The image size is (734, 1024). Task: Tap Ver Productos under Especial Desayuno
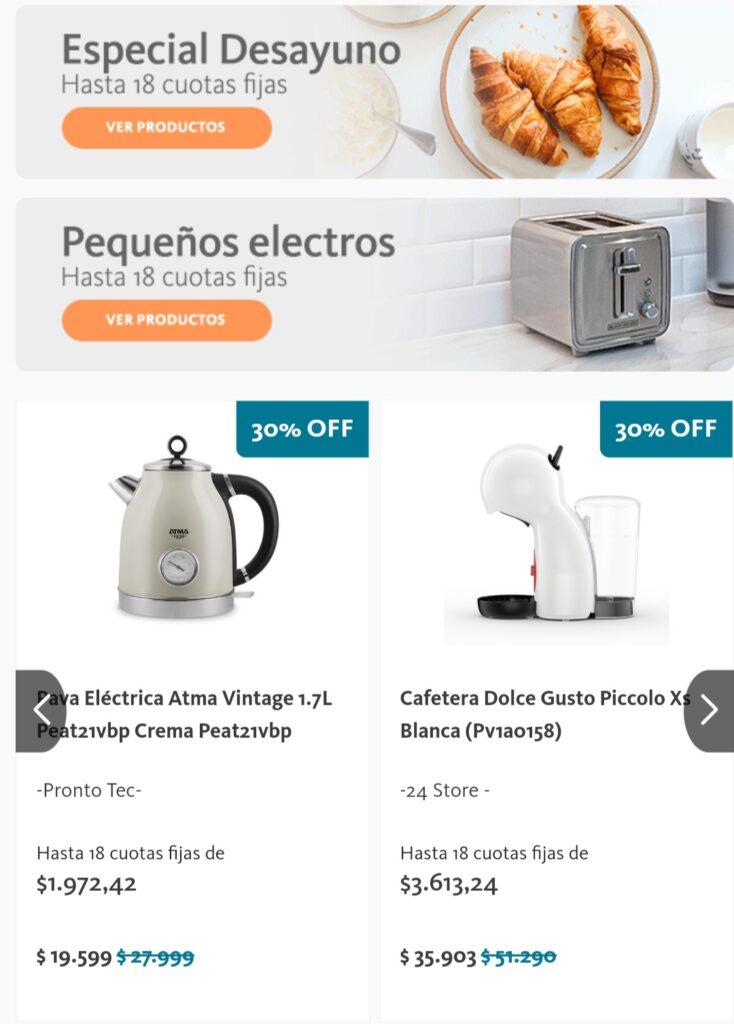pos(167,127)
